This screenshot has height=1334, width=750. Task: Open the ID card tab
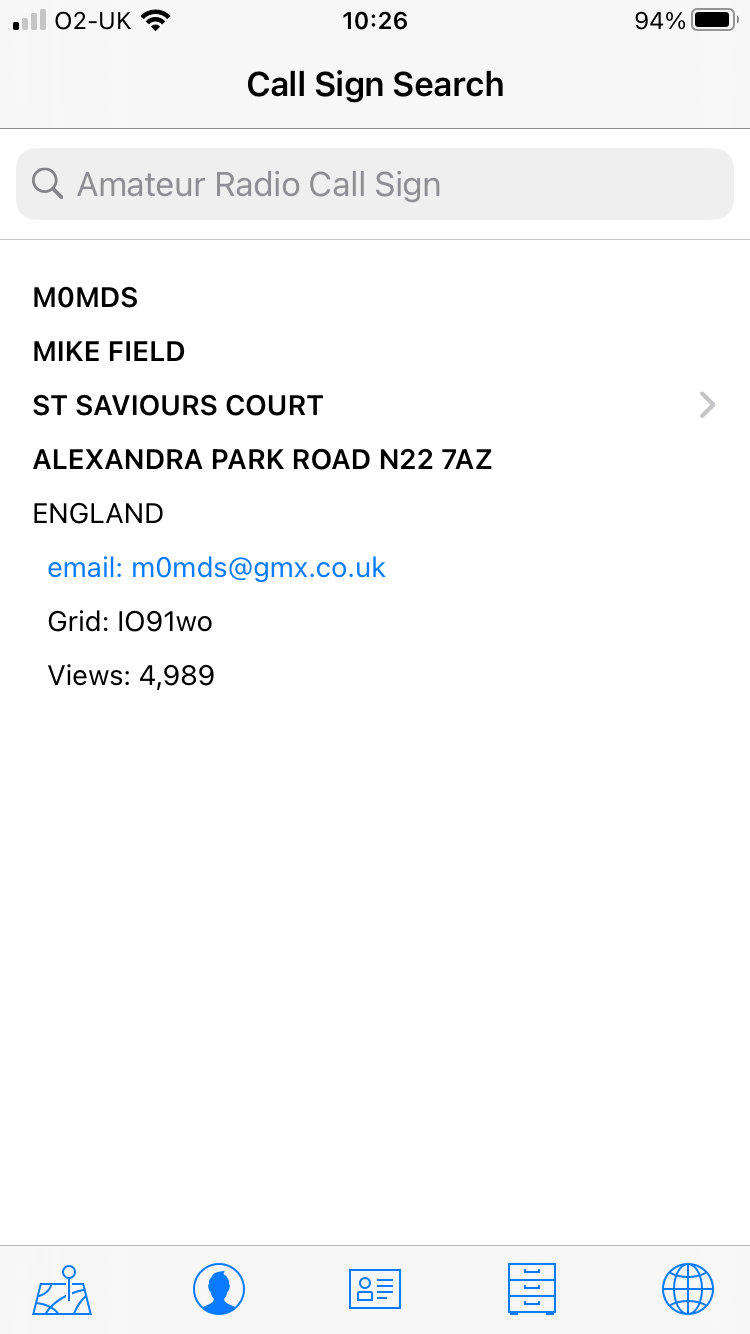coord(375,1289)
